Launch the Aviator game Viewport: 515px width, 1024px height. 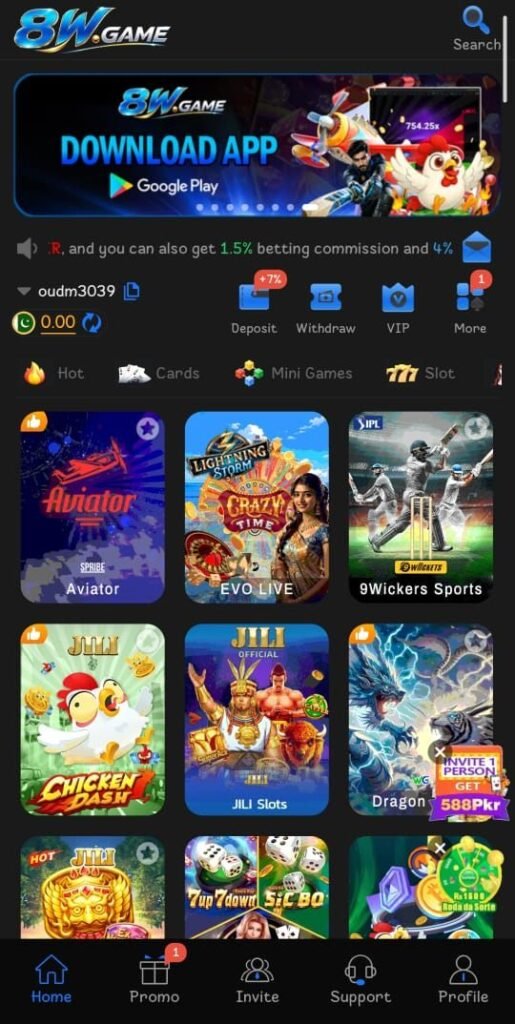pos(93,507)
